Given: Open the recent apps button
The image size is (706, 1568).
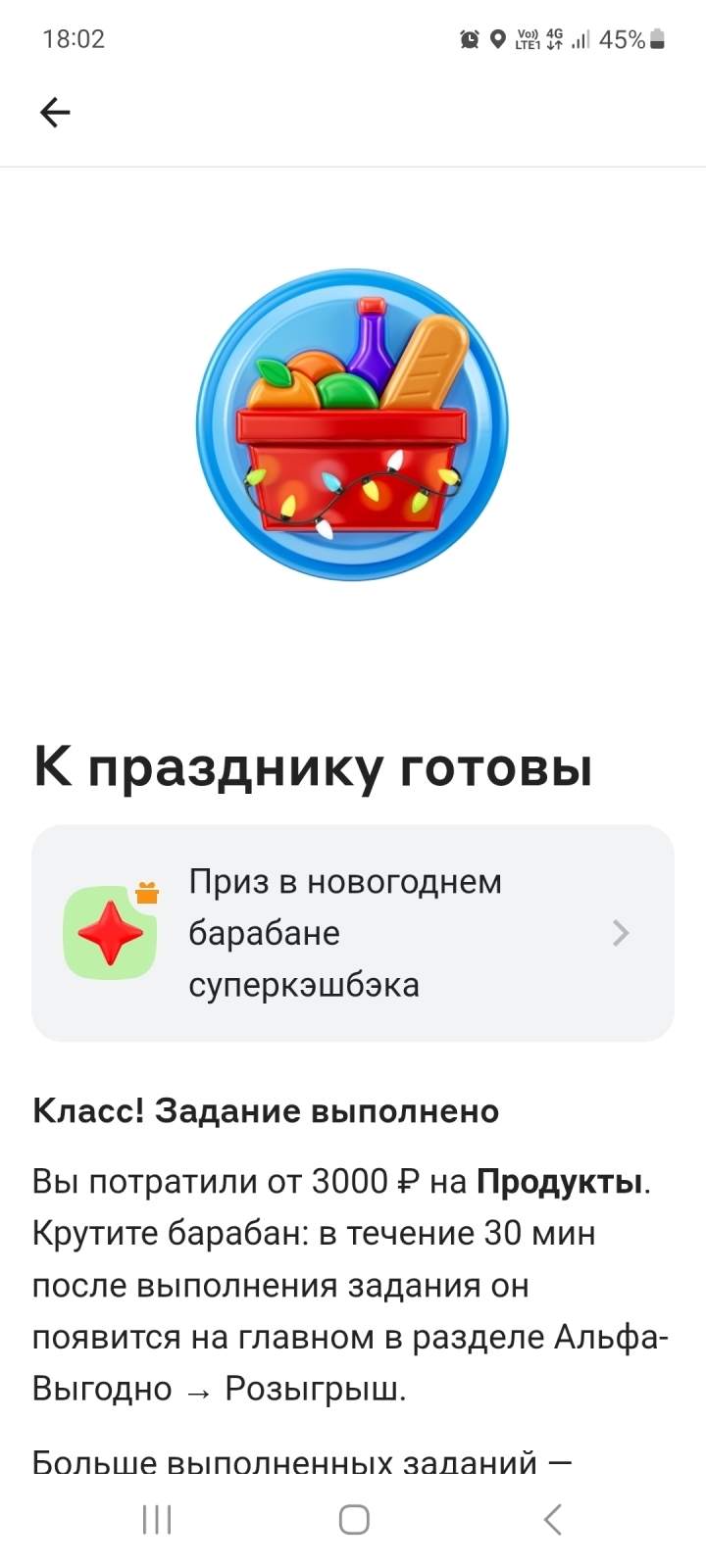Looking at the screenshot, I should coord(155,1520).
